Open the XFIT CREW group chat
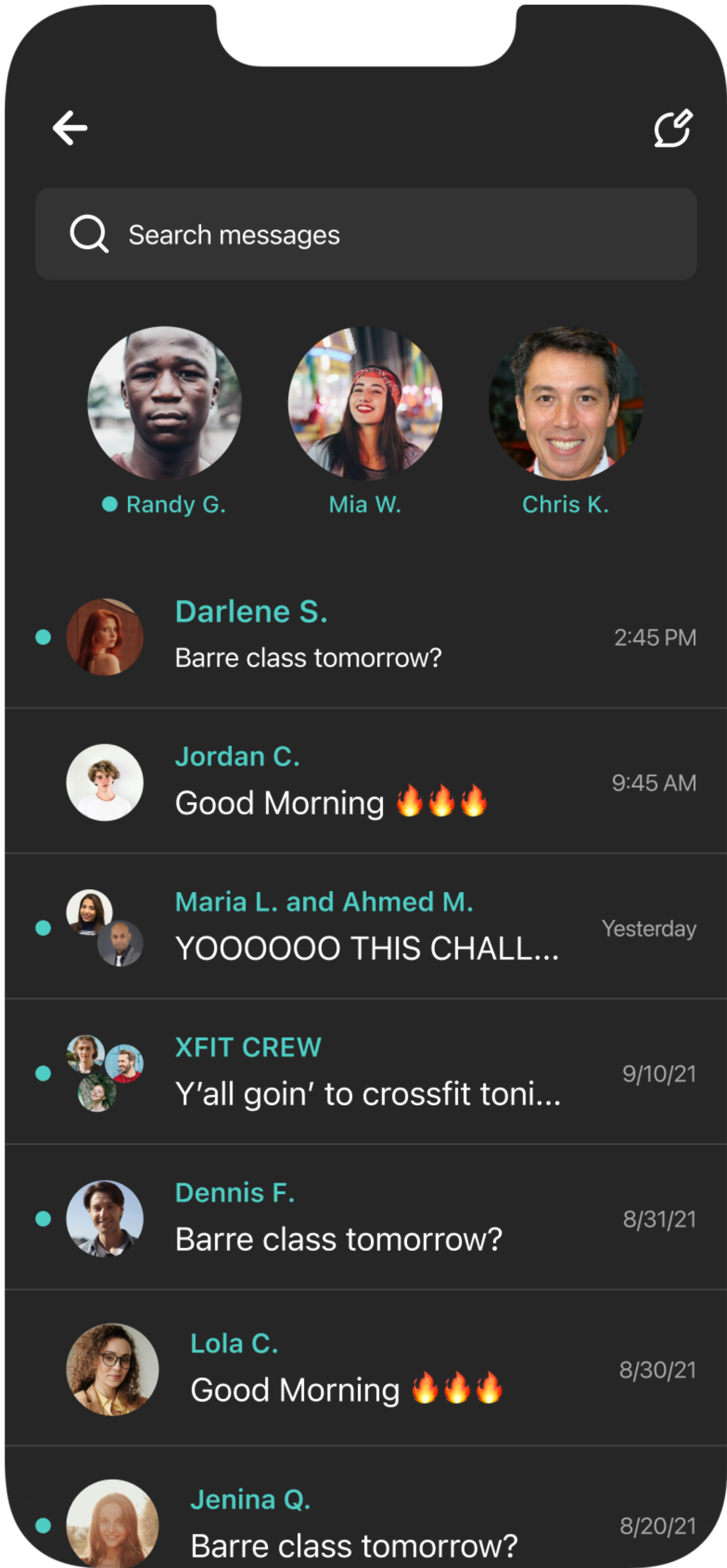The width and height of the screenshot is (727, 1568). click(x=365, y=1073)
